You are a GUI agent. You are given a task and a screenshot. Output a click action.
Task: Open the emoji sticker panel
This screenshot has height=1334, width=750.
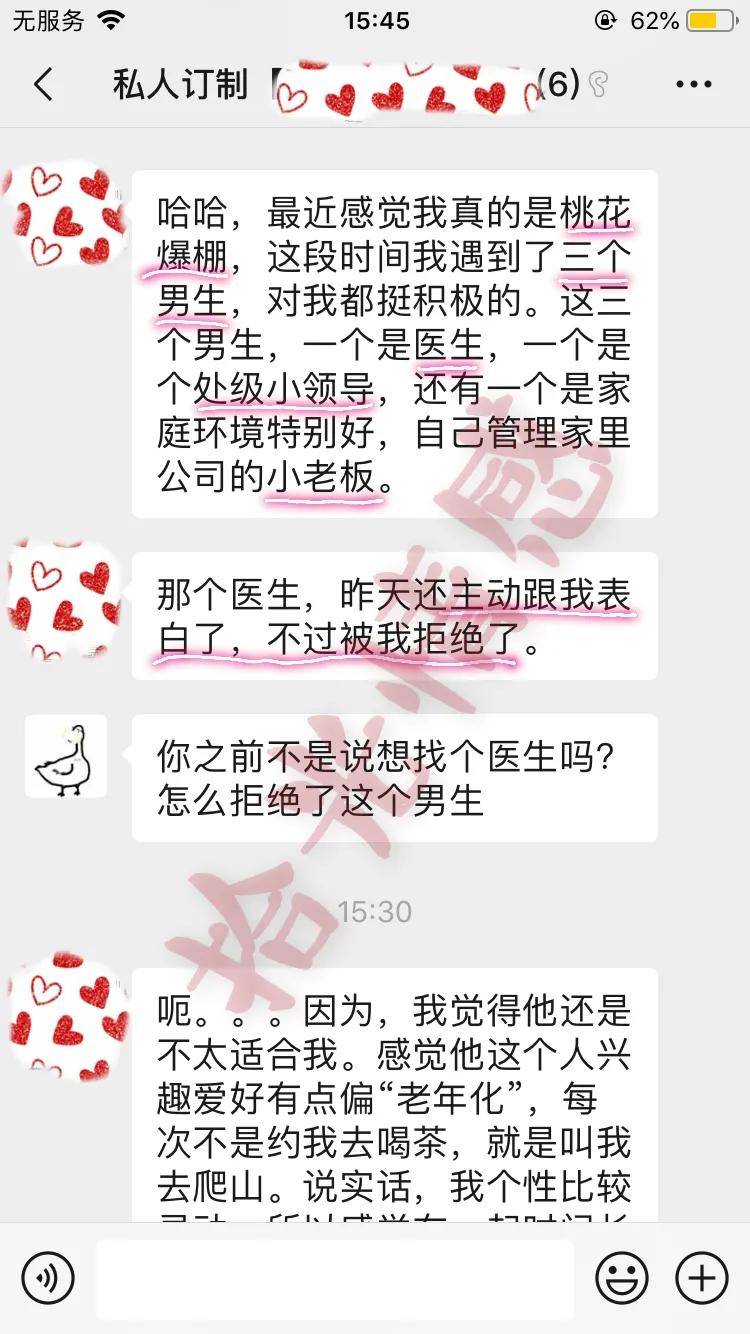click(x=622, y=1278)
